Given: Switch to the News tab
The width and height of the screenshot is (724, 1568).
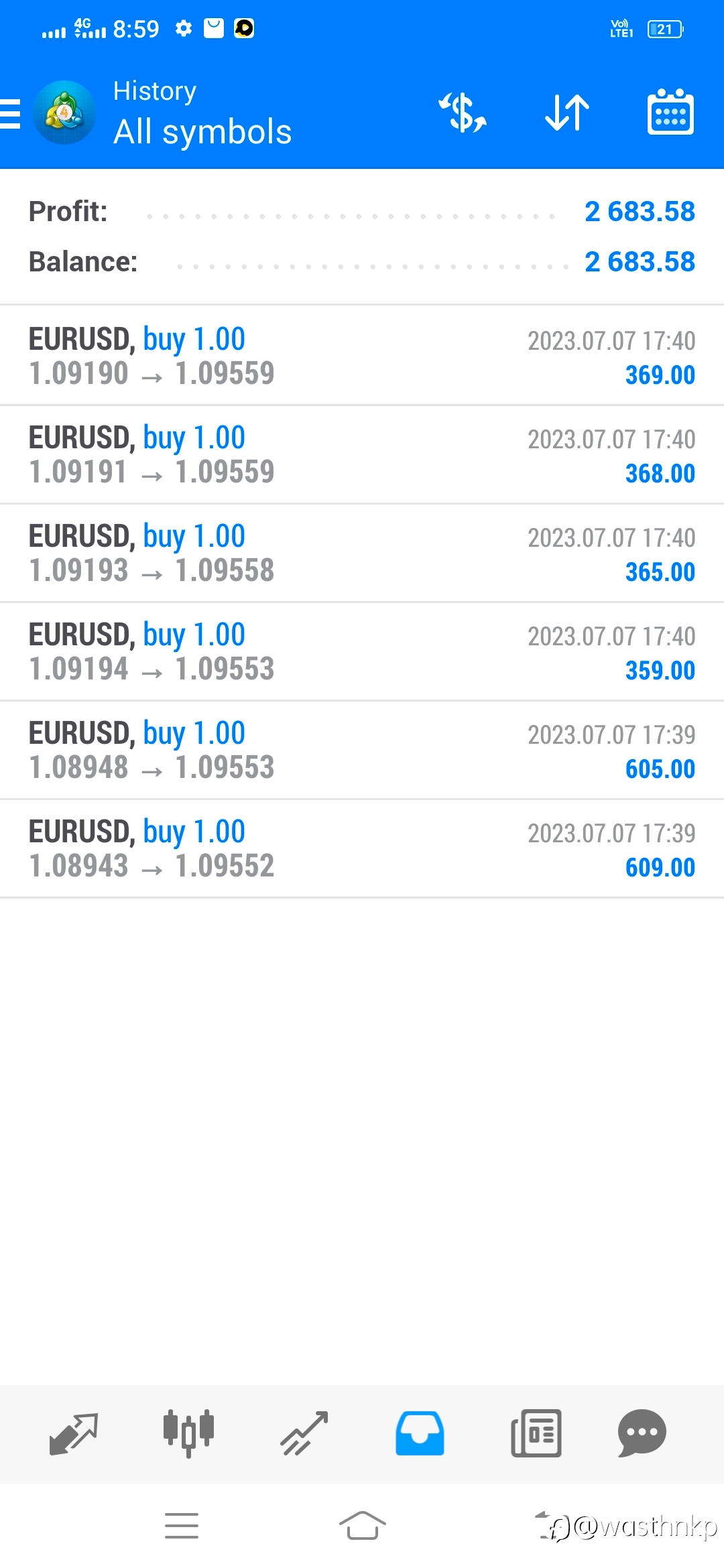Looking at the screenshot, I should (x=536, y=1433).
